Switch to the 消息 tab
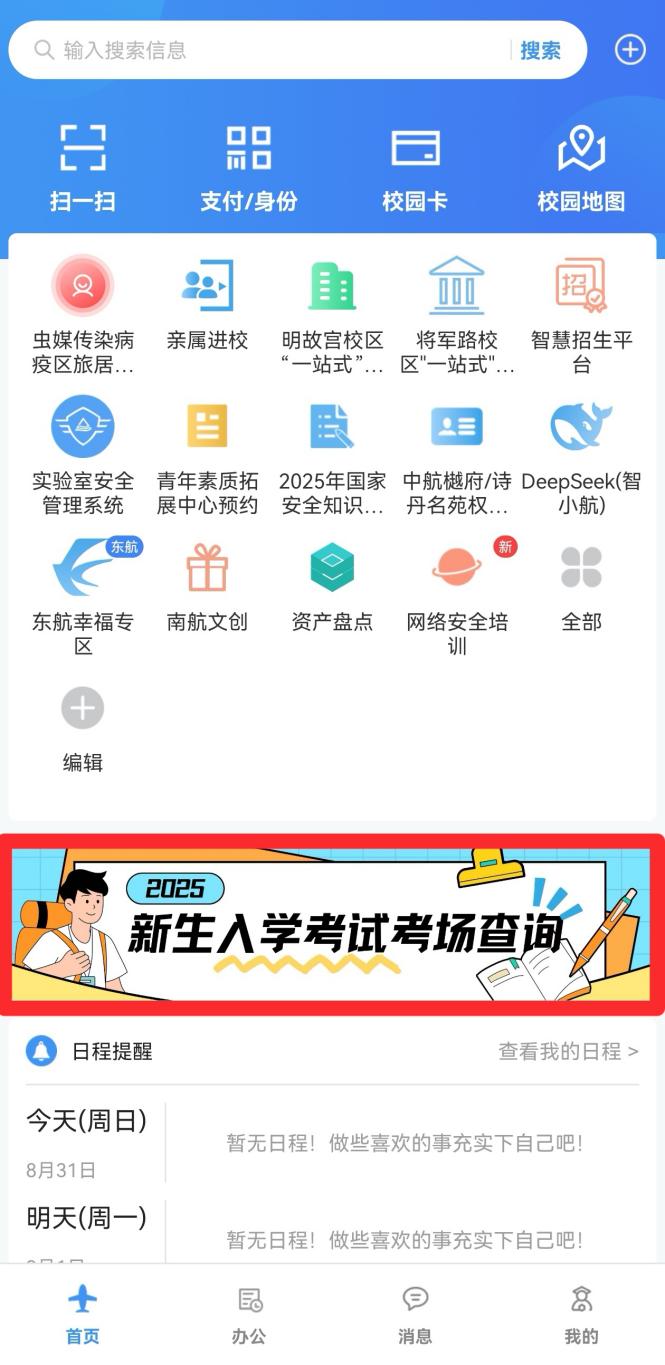Image resolution: width=665 pixels, height=1365 pixels. (x=415, y=1314)
